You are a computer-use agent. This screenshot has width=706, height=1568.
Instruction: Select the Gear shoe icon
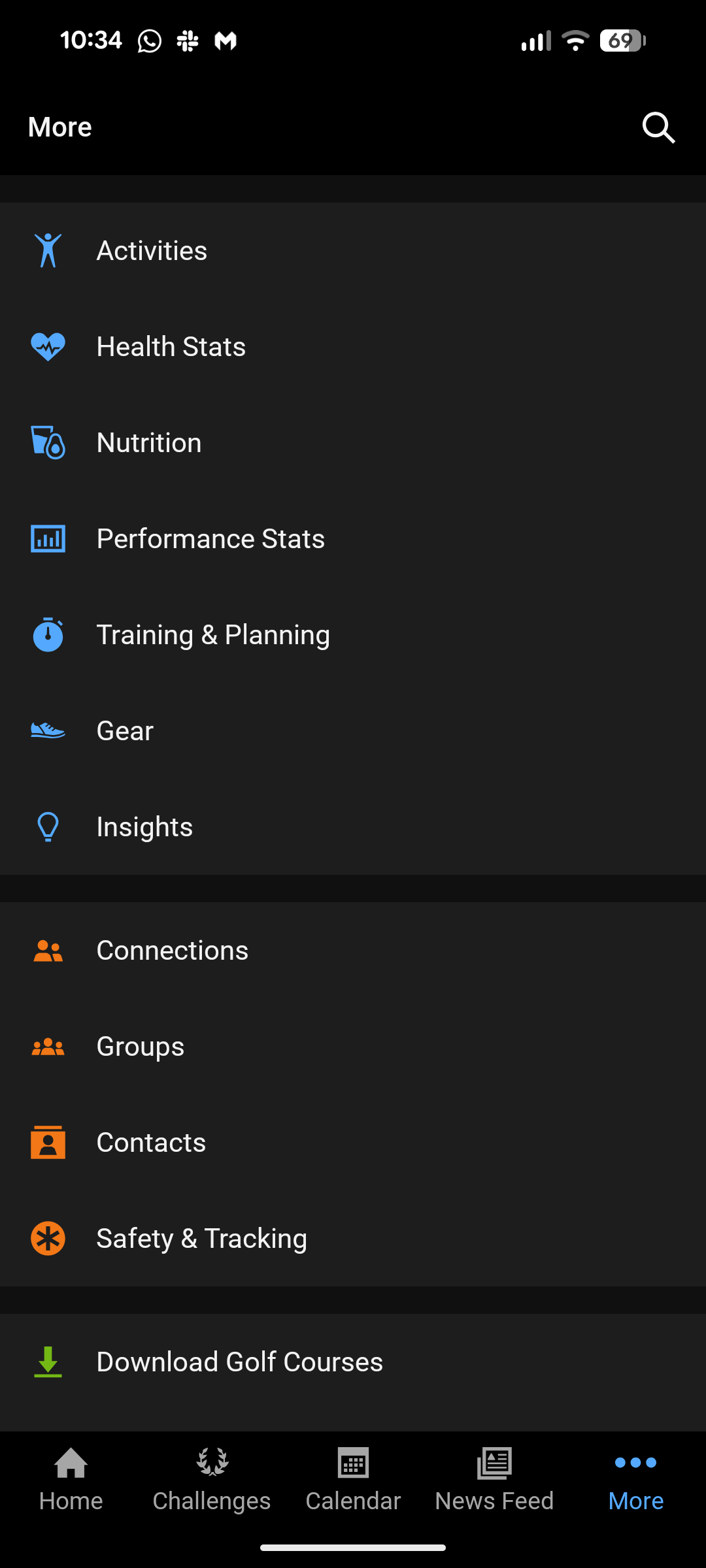pyautogui.click(x=48, y=730)
